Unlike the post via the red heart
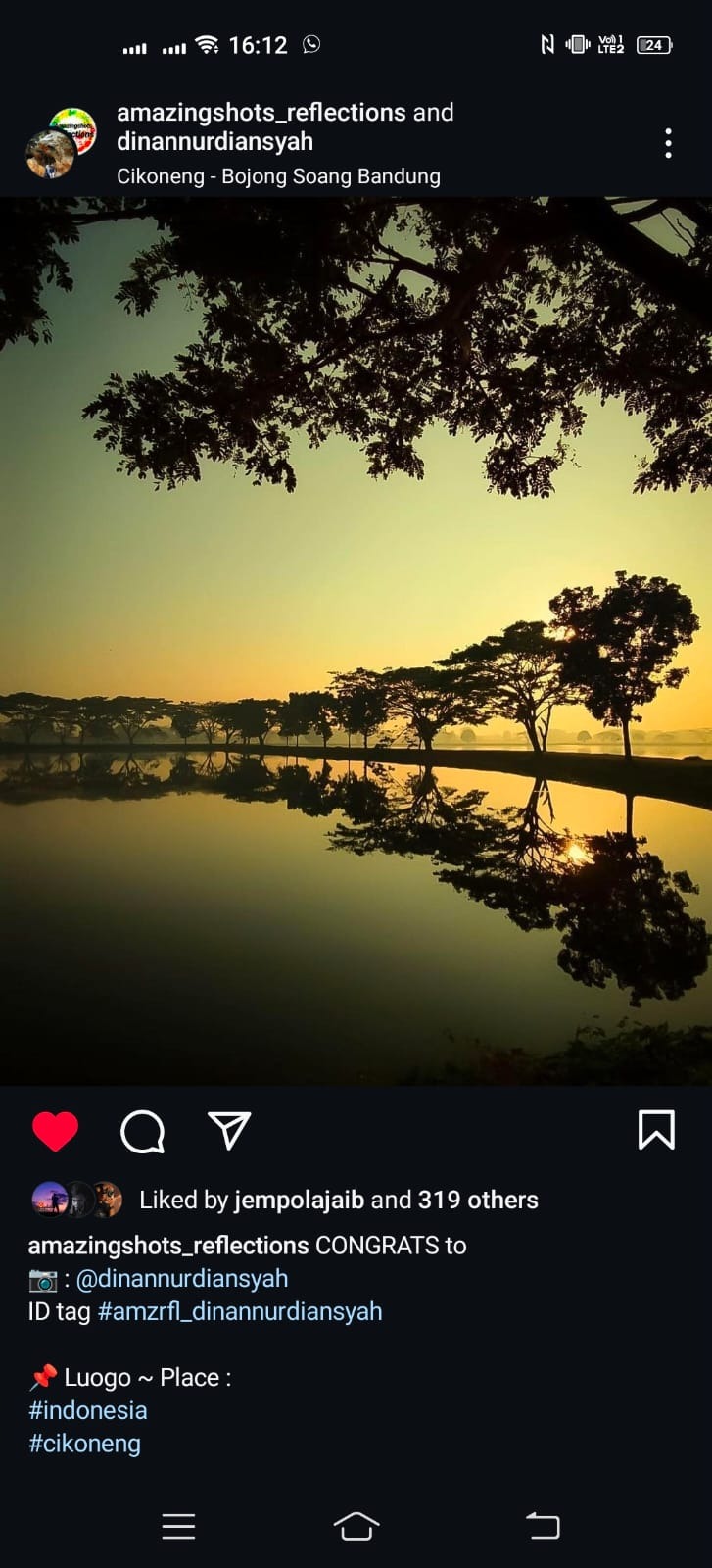The height and width of the screenshot is (1568, 712). click(x=55, y=1131)
